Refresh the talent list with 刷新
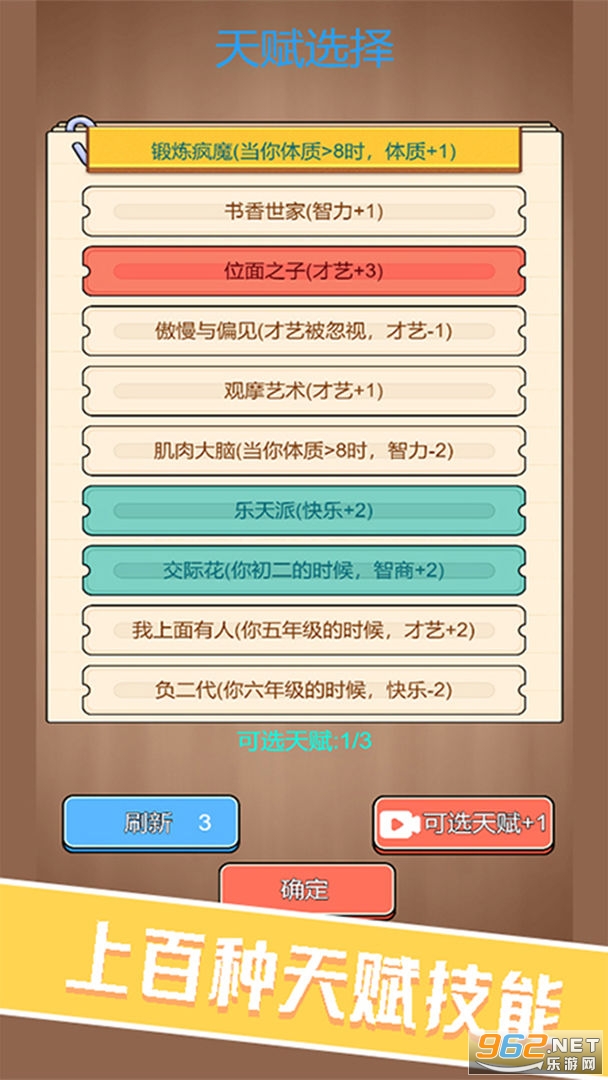The image size is (608, 1080). point(151,823)
